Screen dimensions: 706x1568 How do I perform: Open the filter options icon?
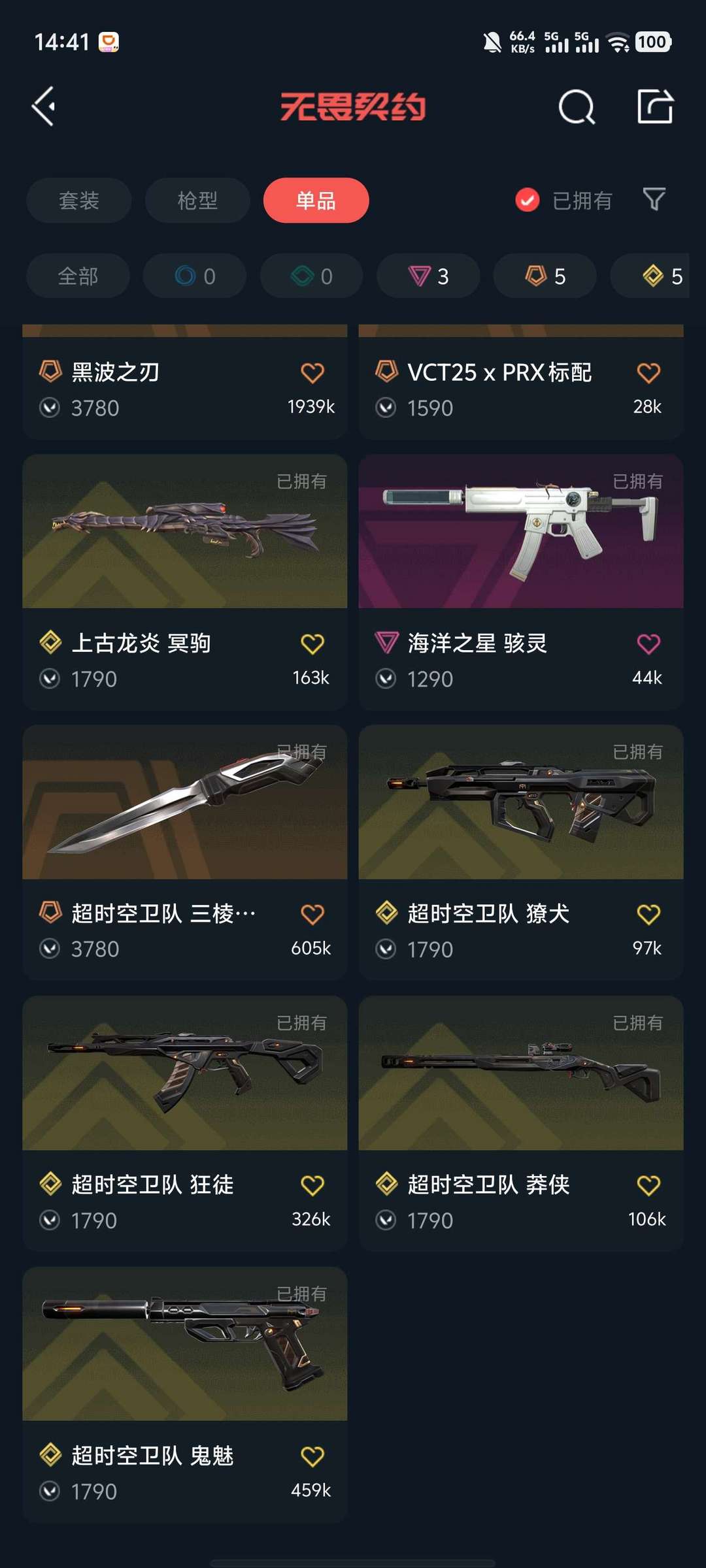(x=653, y=201)
